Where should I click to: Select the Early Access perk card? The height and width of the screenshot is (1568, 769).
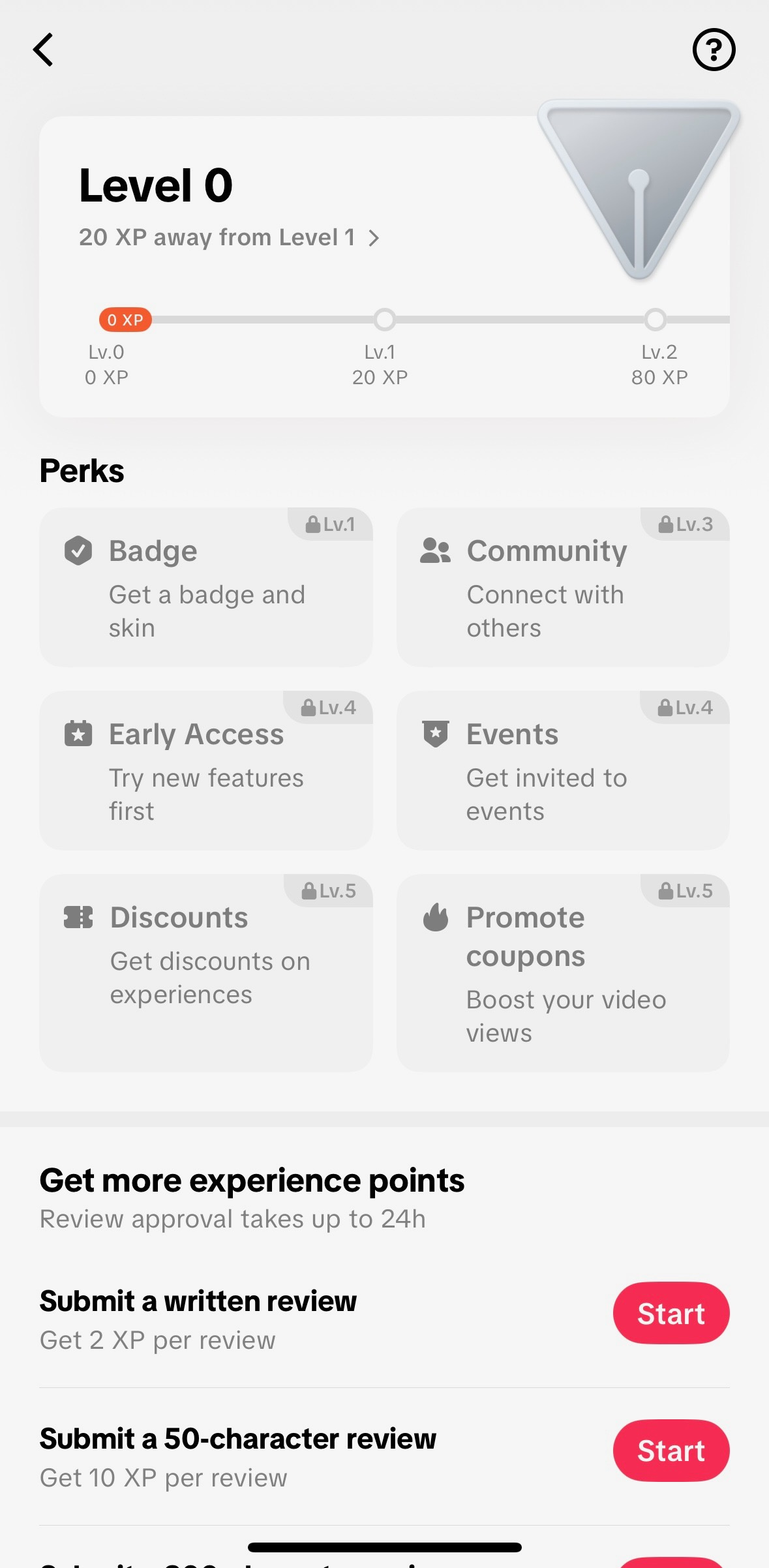pyautogui.click(x=205, y=770)
